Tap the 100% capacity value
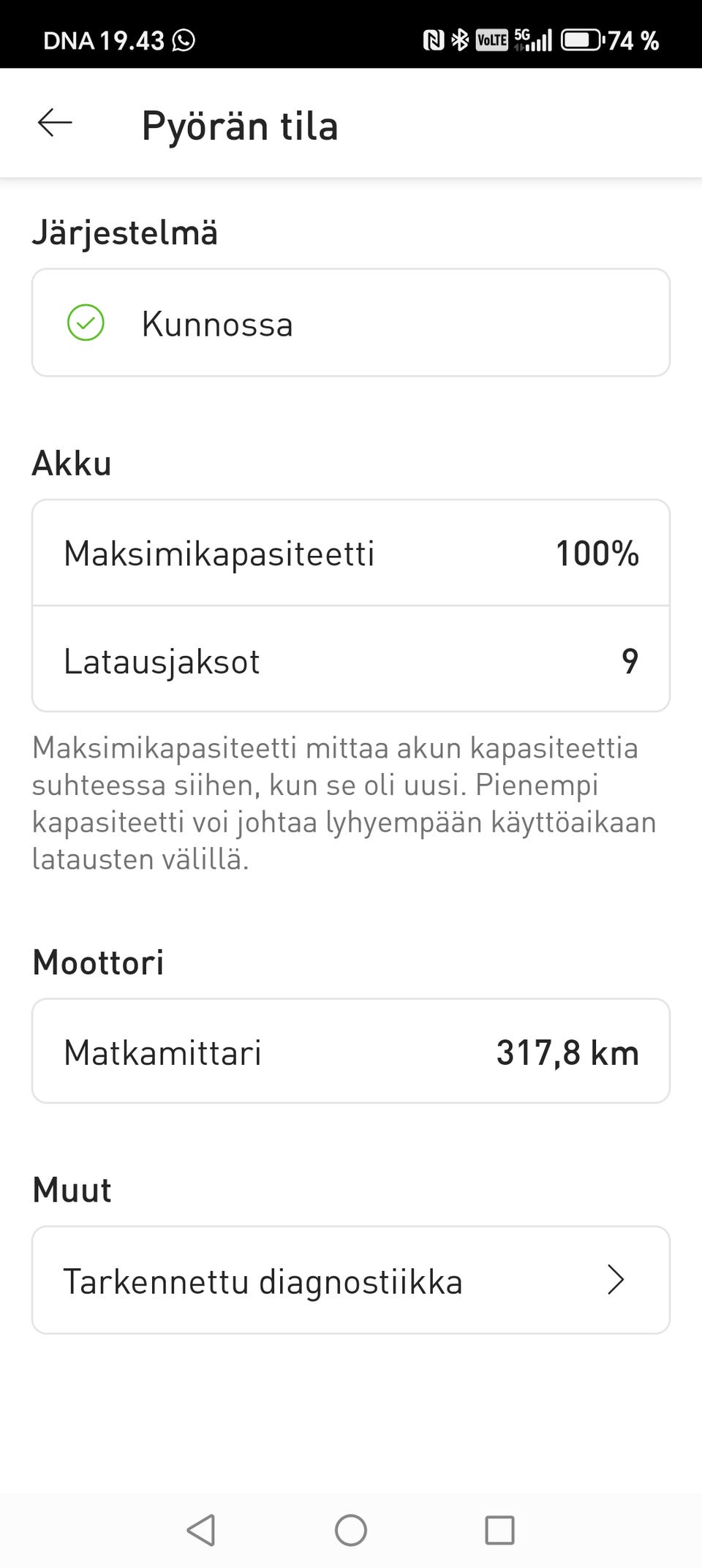Image resolution: width=702 pixels, height=1568 pixels. [x=597, y=554]
